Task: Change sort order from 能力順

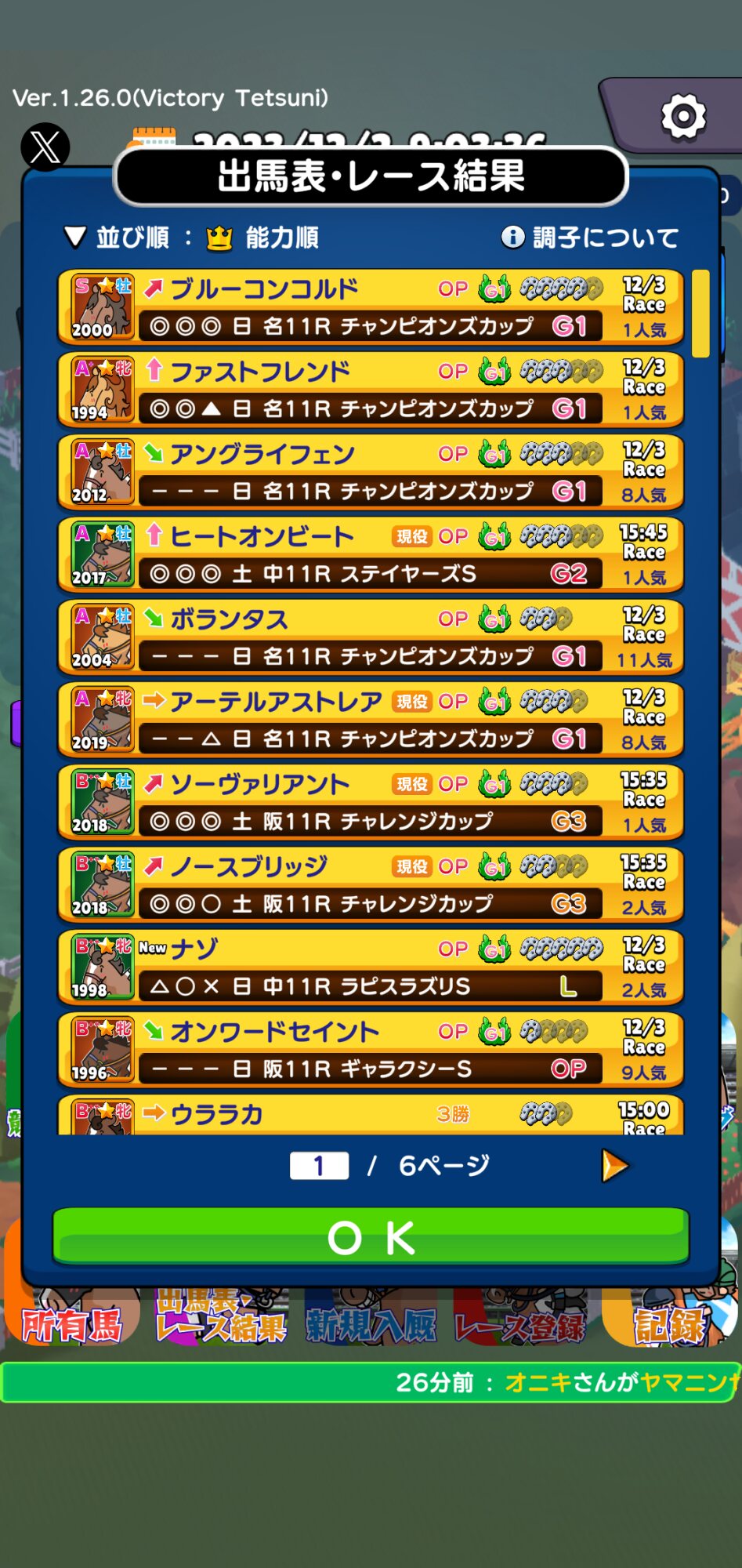Action: [192, 238]
